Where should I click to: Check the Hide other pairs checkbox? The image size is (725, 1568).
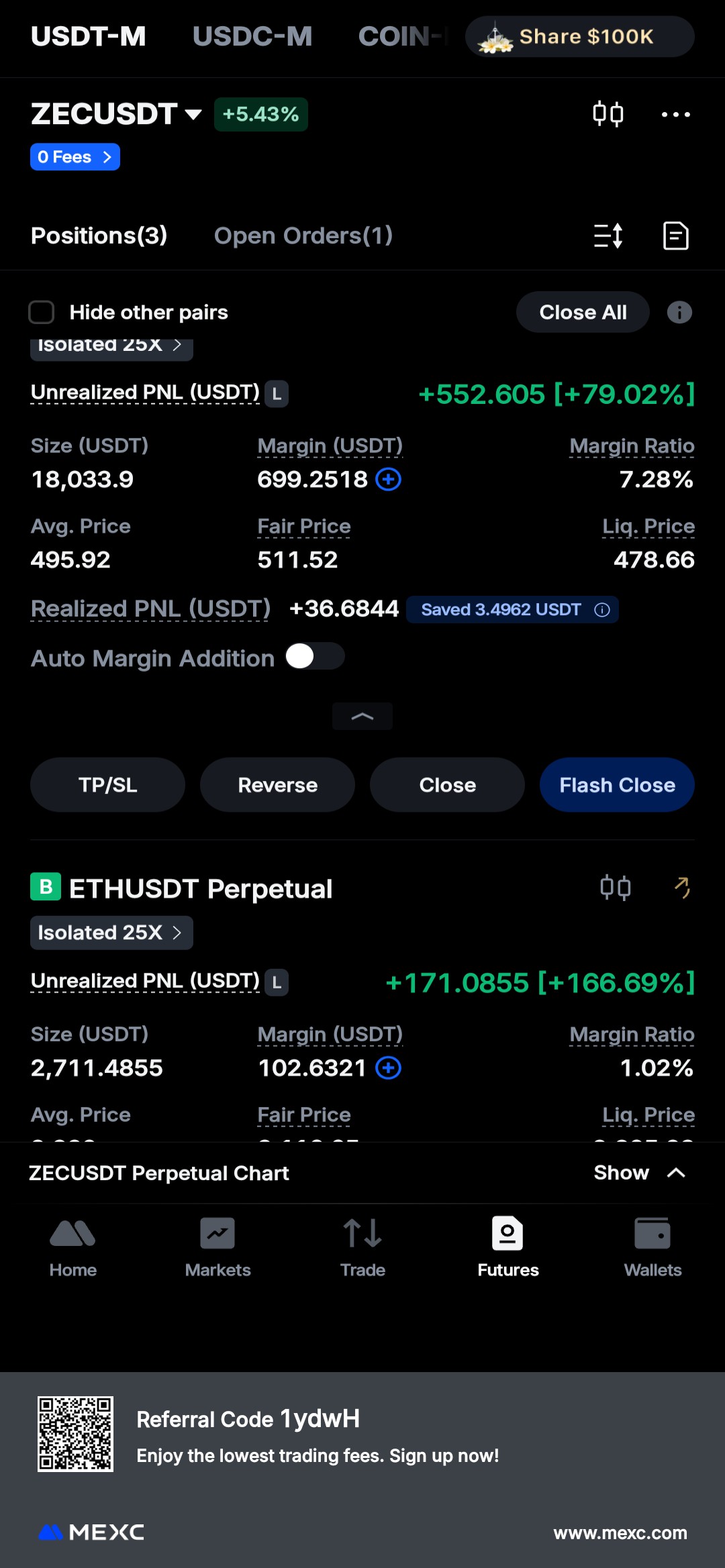point(42,312)
